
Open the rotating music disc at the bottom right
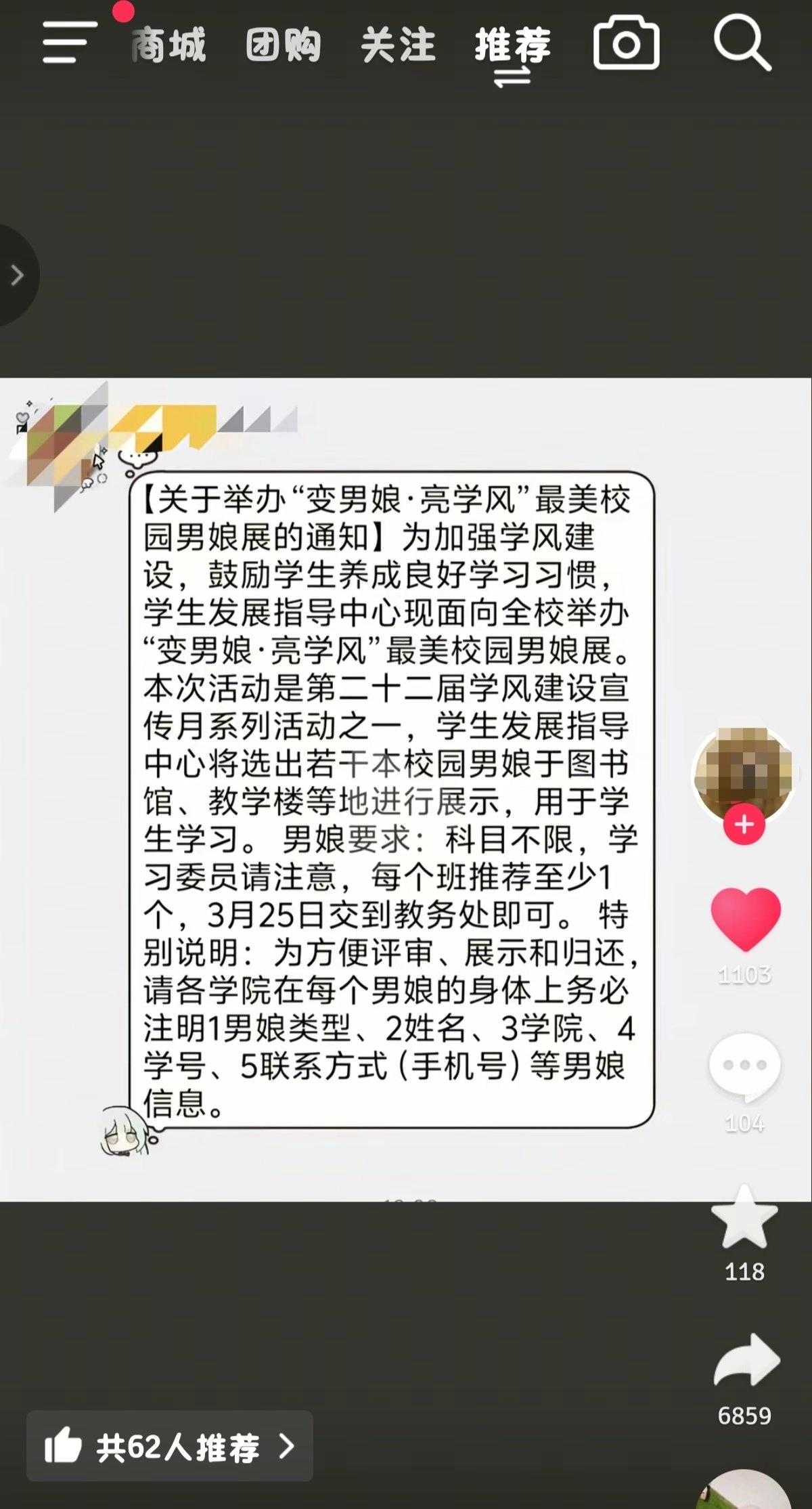tap(744, 1492)
